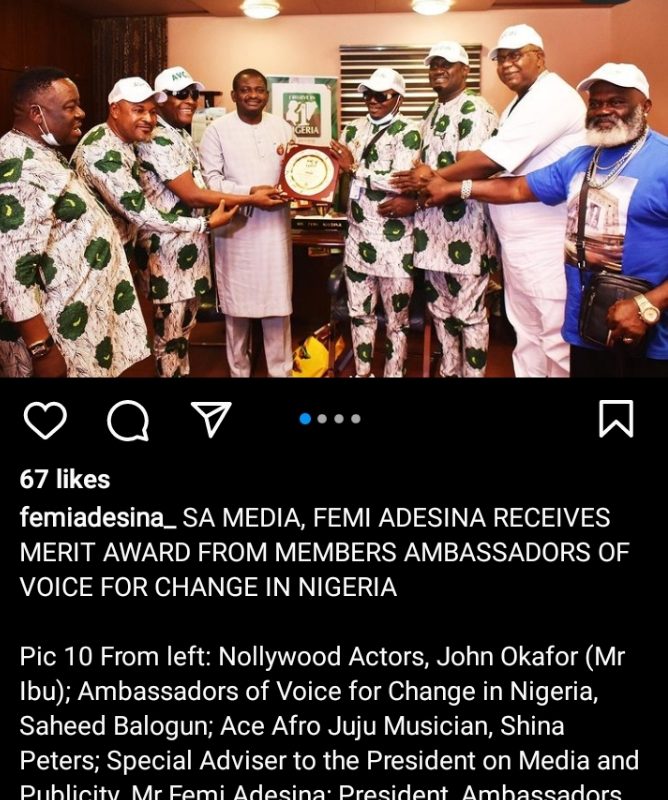The width and height of the screenshot is (668, 800).
Task: Share this post via paper plane icon
Action: pyautogui.click(x=211, y=420)
